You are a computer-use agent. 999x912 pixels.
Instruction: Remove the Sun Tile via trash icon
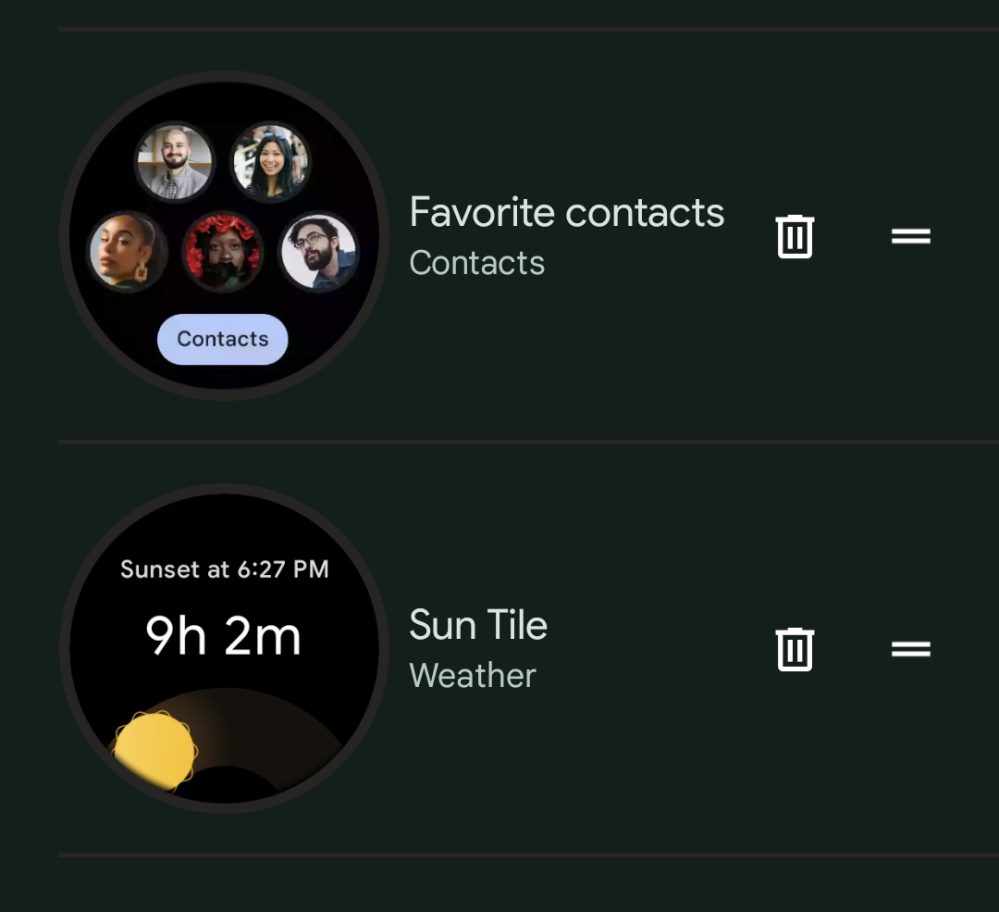coord(795,650)
